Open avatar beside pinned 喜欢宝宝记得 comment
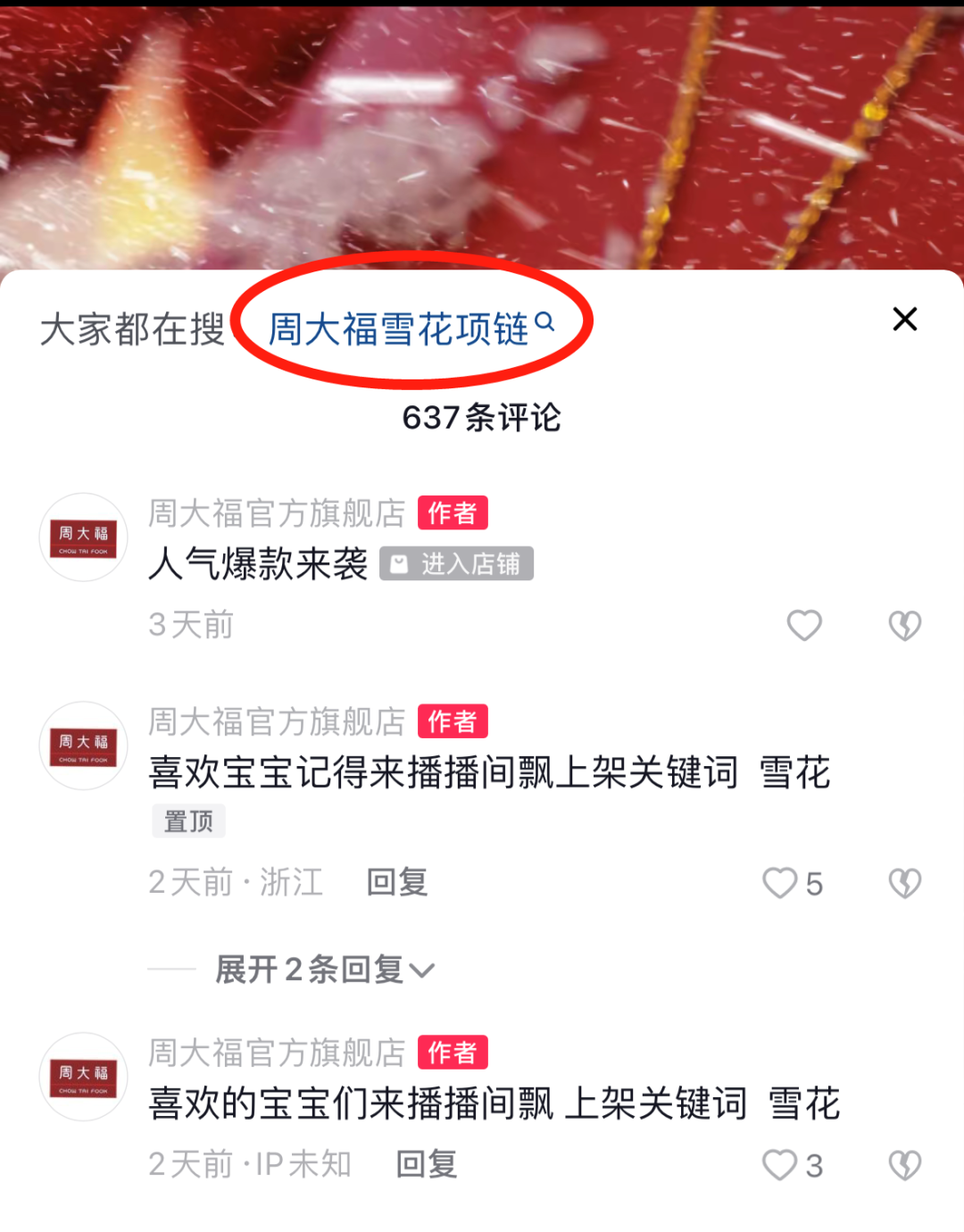The width and height of the screenshot is (964, 1232). click(x=84, y=746)
